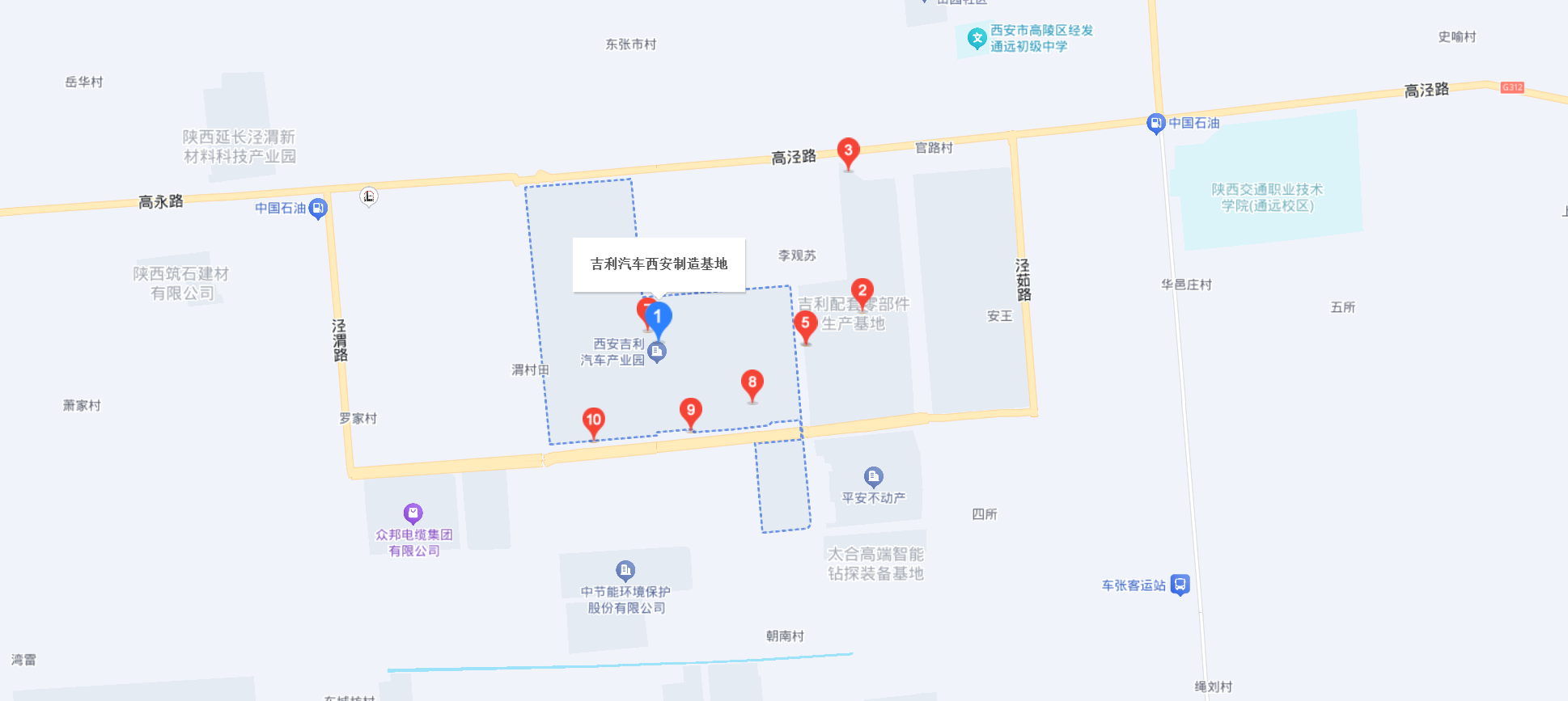Open the 众邦电缆集团有限公司 POI icon

tap(413, 513)
